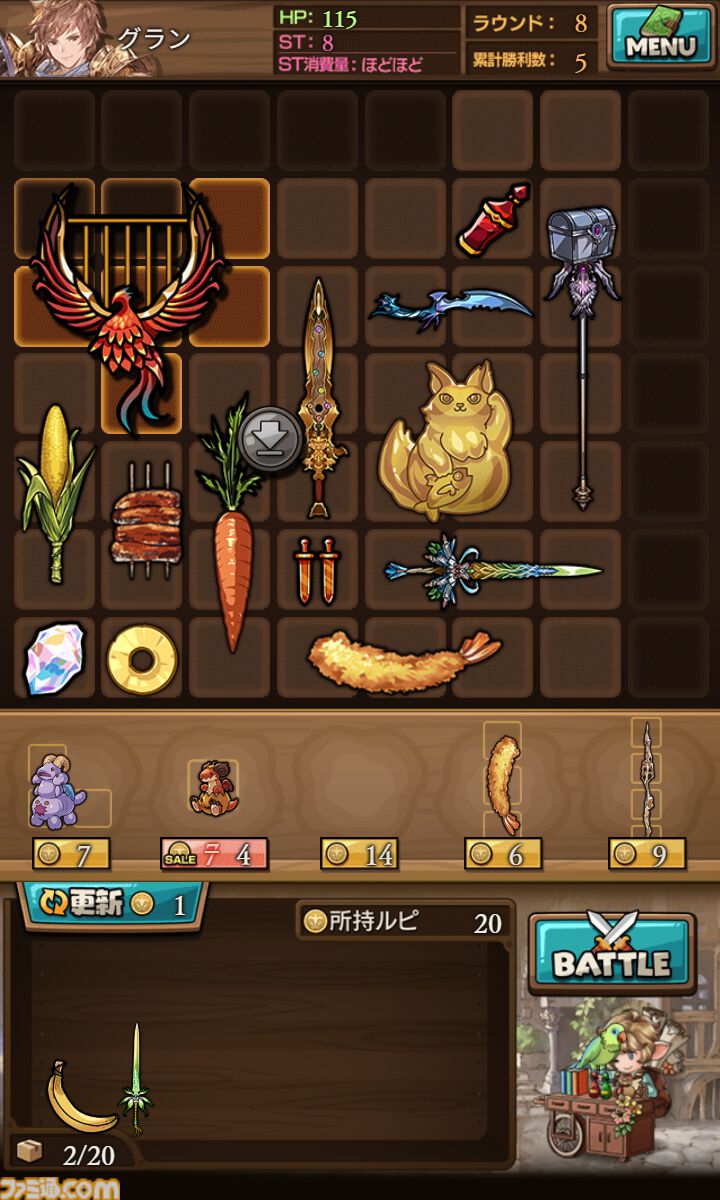Tap the large fried shrimp in inventory
720x1200 pixels.
[x=400, y=655]
